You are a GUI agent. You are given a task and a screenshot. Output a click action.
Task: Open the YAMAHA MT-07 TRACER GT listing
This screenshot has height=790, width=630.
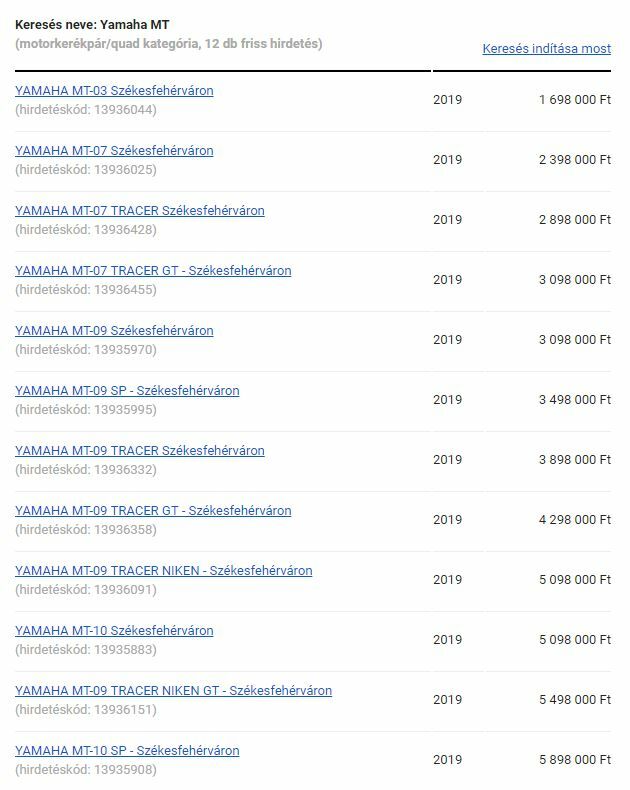[x=153, y=271]
